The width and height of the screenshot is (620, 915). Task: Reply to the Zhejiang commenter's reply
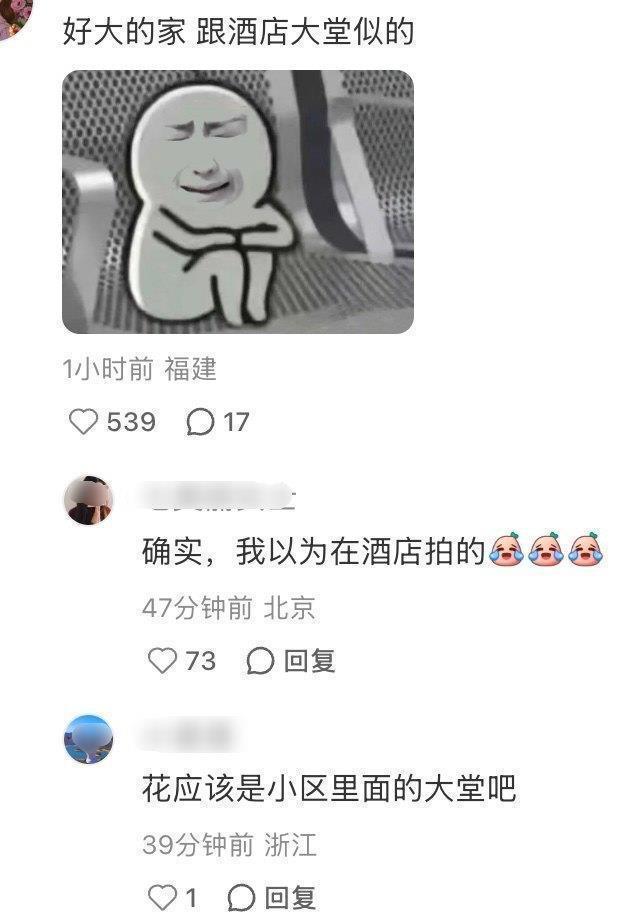tap(272, 896)
